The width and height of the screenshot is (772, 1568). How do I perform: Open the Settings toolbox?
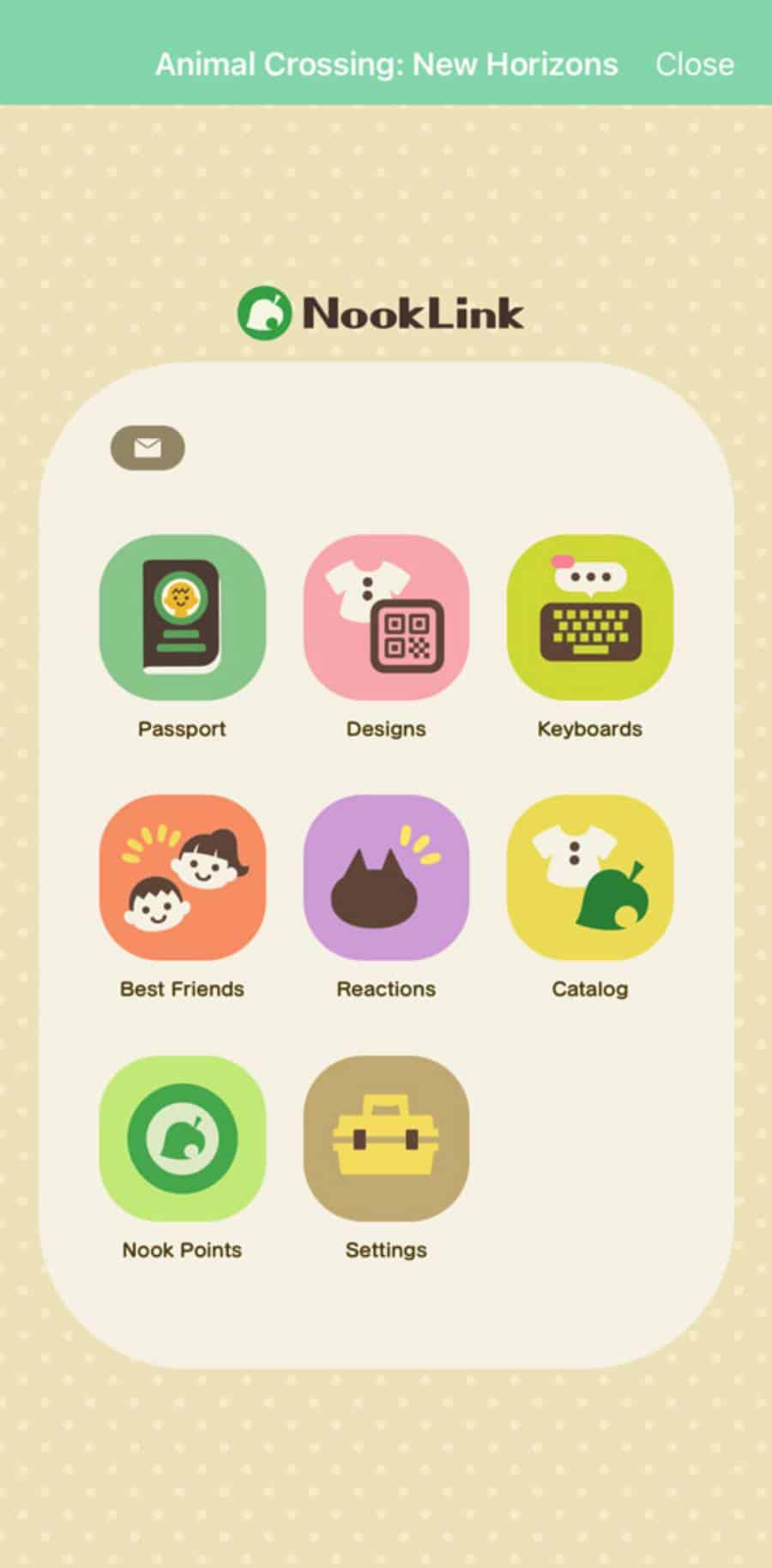386,1138
